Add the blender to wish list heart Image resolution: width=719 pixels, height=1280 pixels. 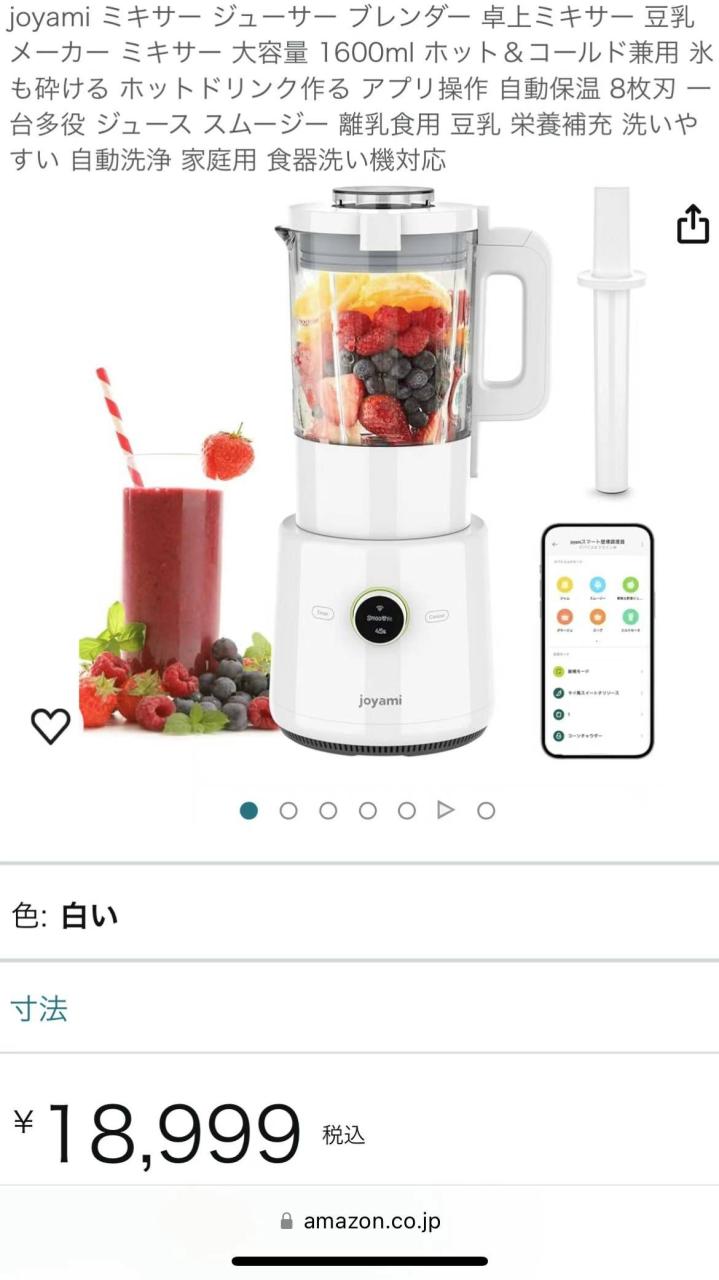click(x=50, y=726)
